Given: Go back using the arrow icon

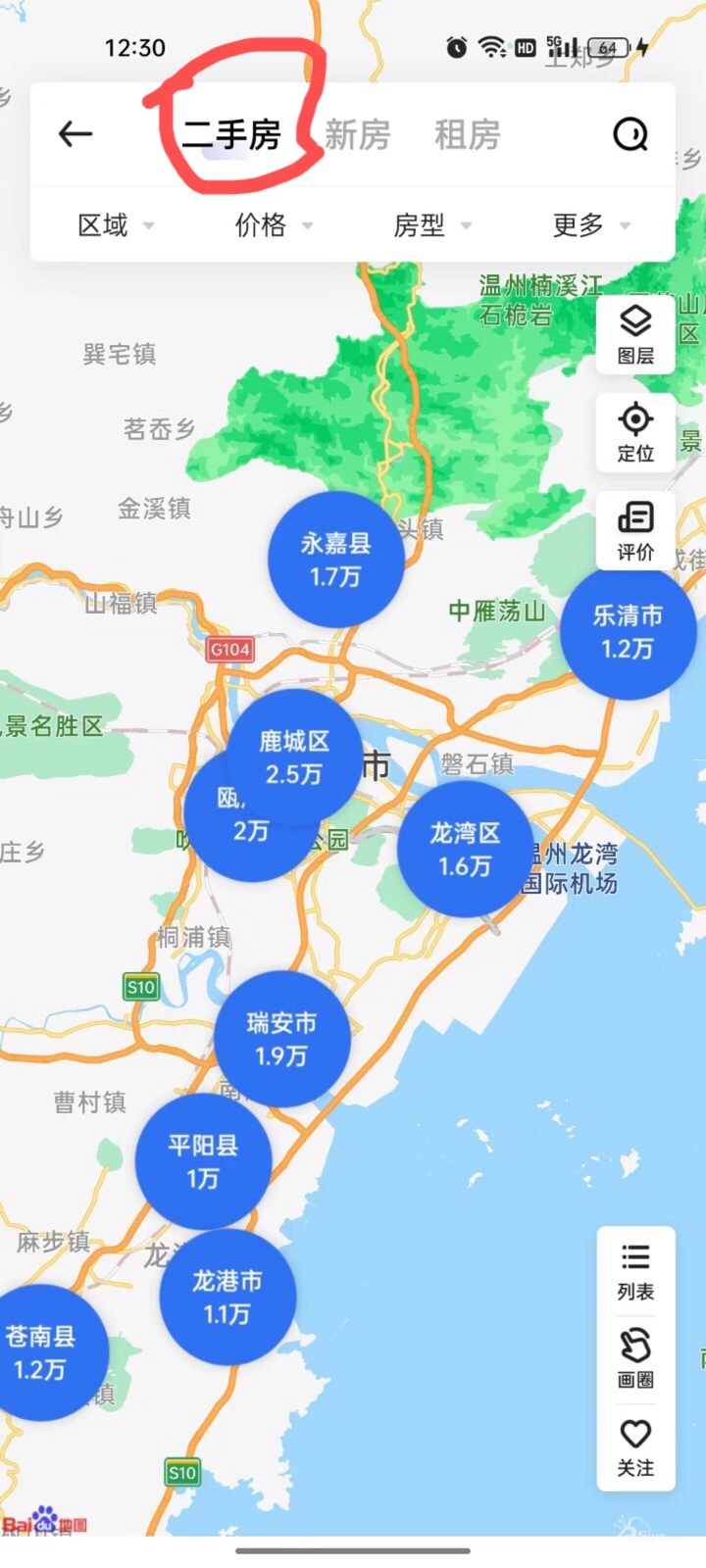Looking at the screenshot, I should [x=76, y=134].
